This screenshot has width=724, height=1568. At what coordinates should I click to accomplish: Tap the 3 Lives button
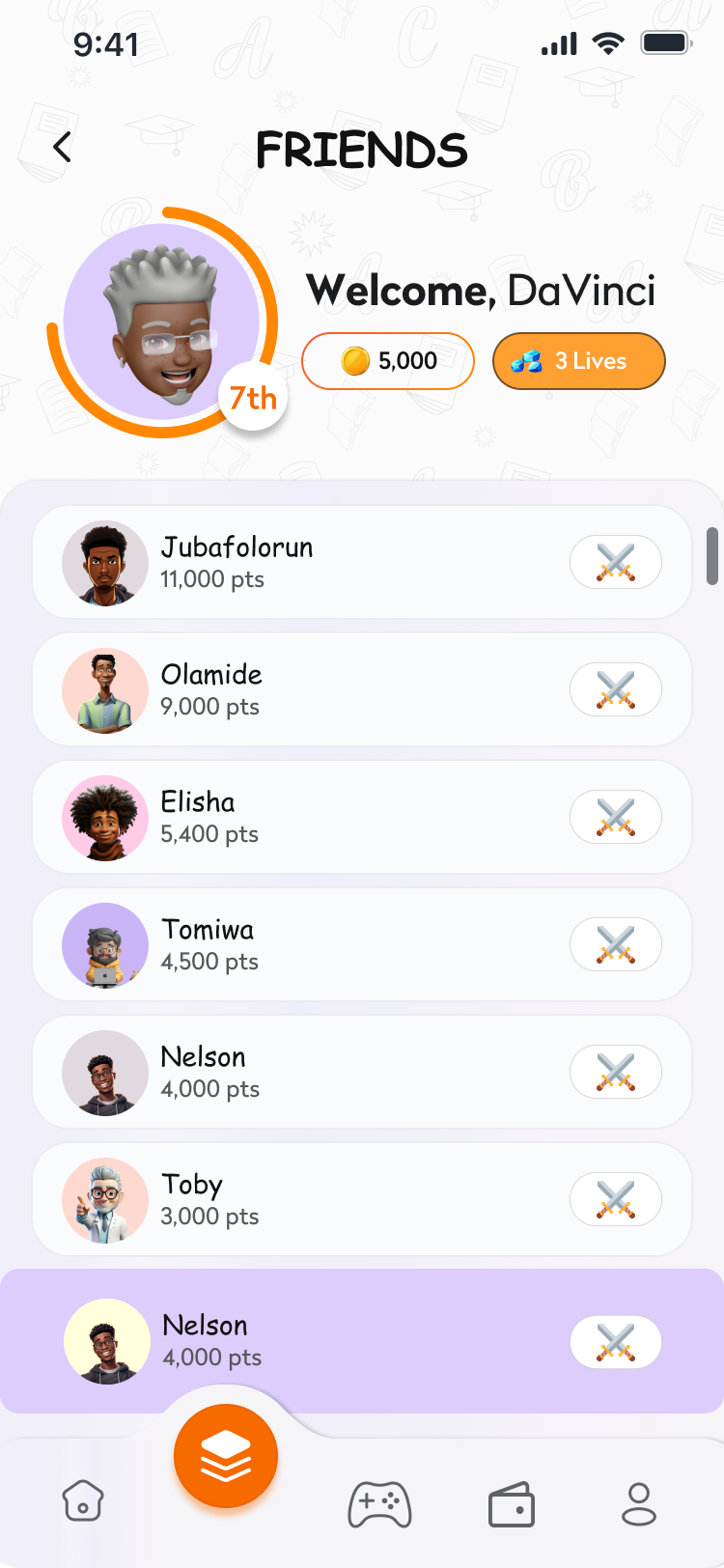tap(579, 361)
